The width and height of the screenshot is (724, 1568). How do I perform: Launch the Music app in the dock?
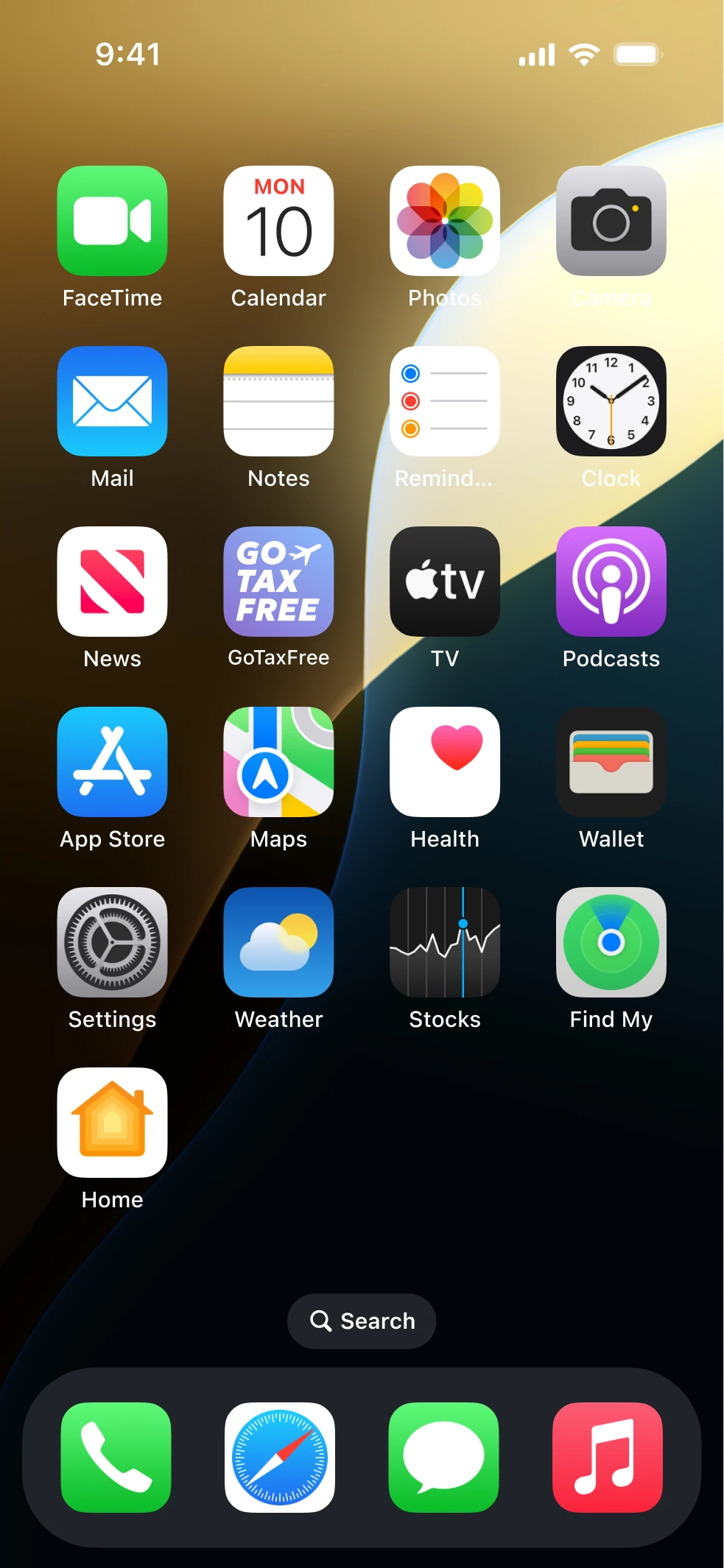pos(608,1458)
